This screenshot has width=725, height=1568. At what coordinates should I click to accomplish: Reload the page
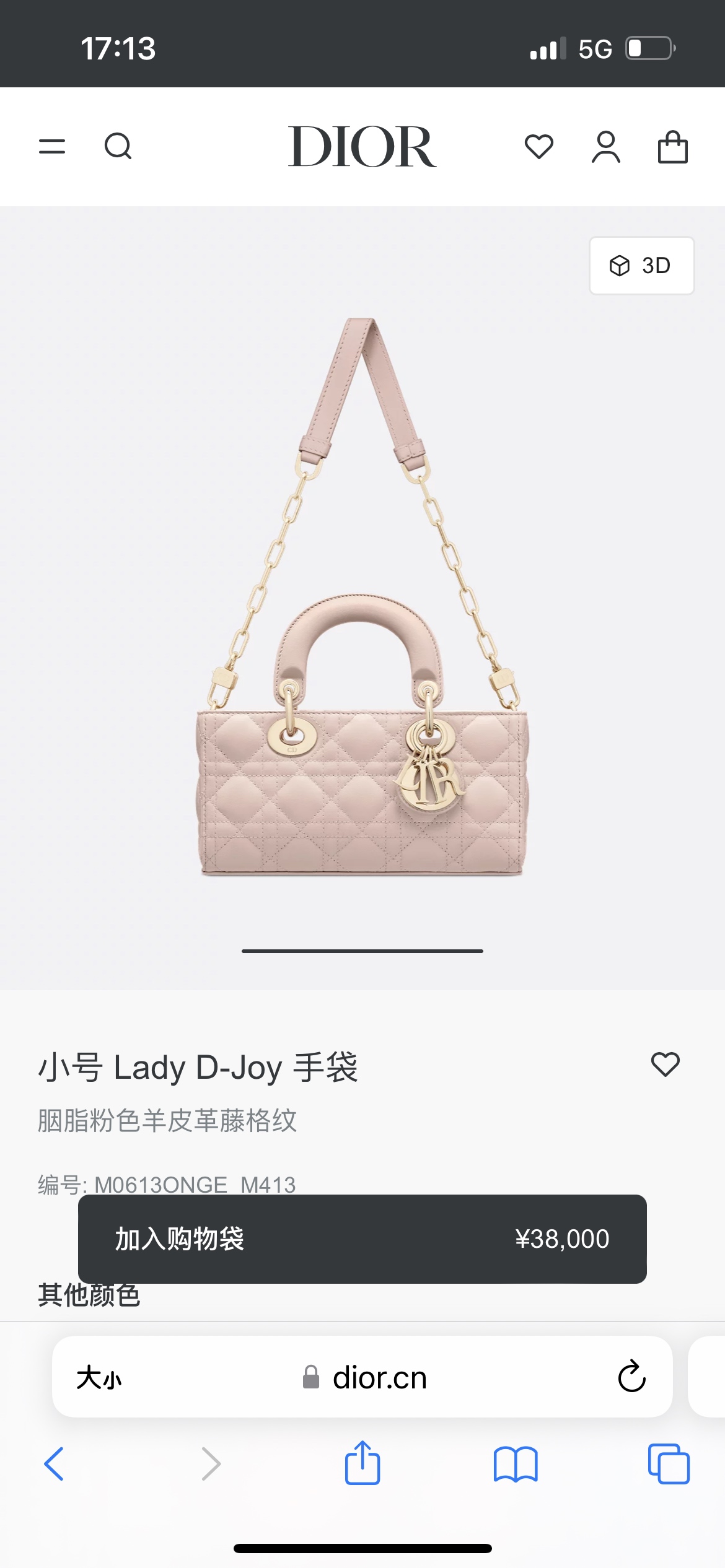[631, 1377]
